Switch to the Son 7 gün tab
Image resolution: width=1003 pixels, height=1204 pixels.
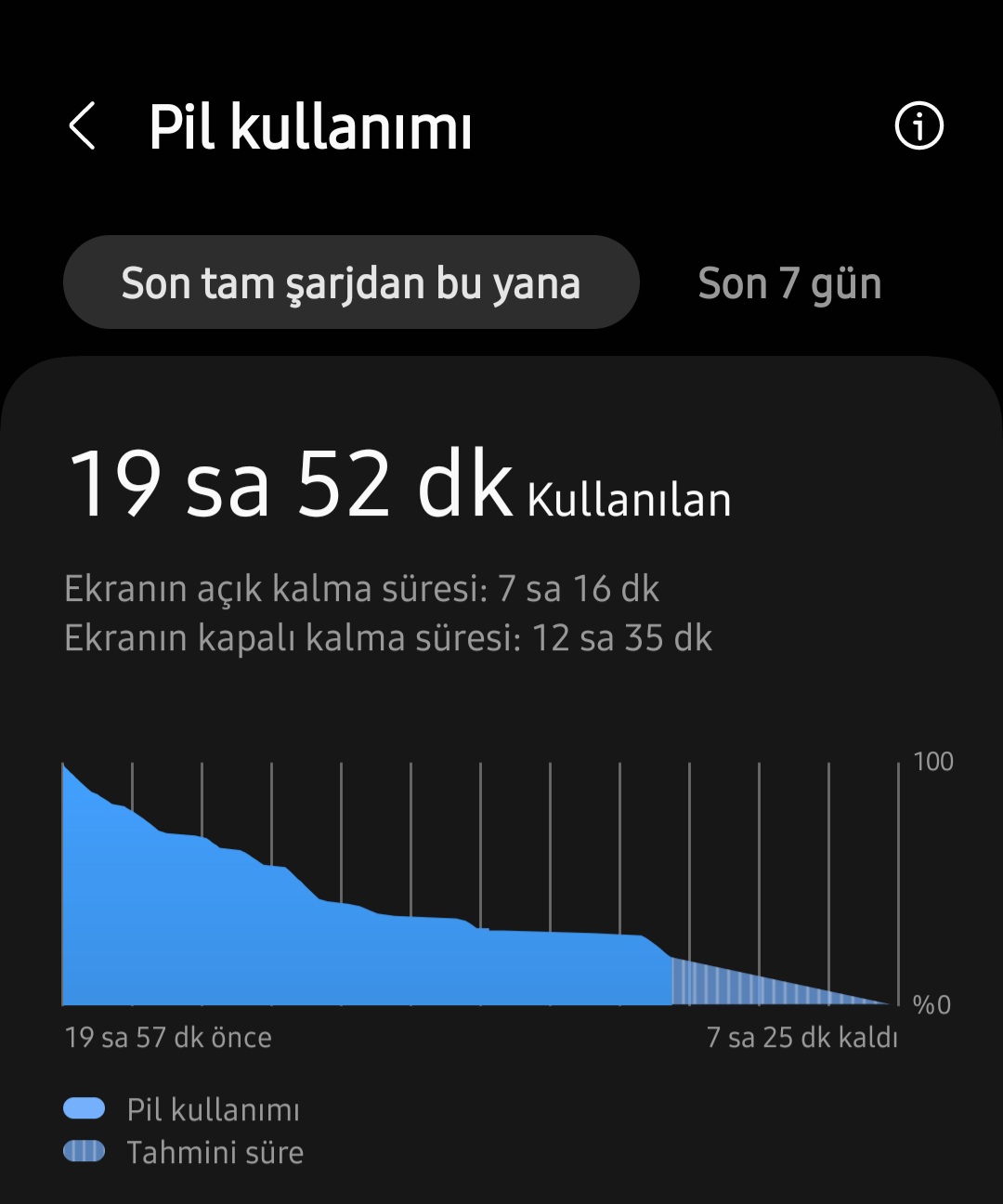788,283
